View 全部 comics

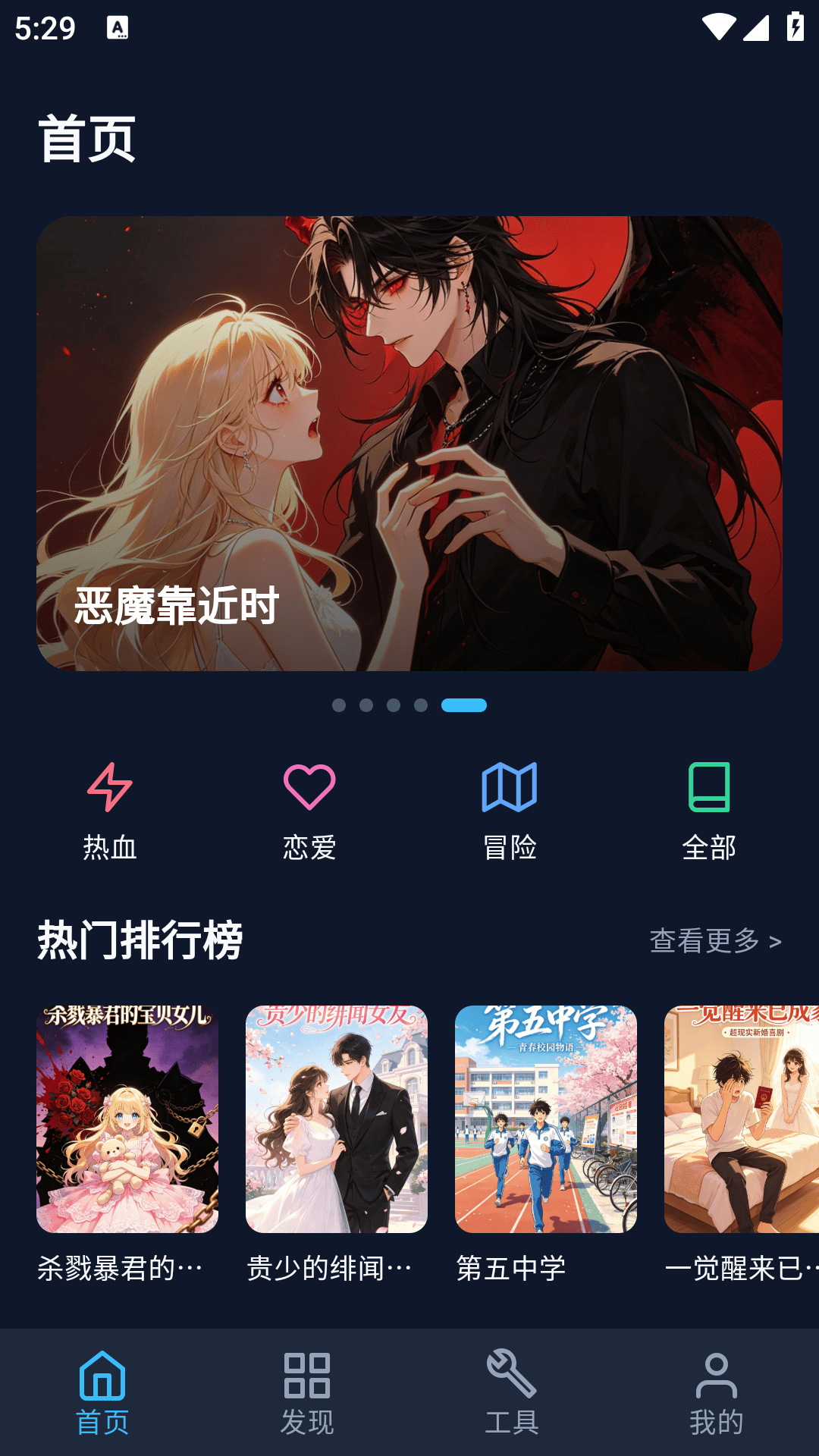pos(709,811)
